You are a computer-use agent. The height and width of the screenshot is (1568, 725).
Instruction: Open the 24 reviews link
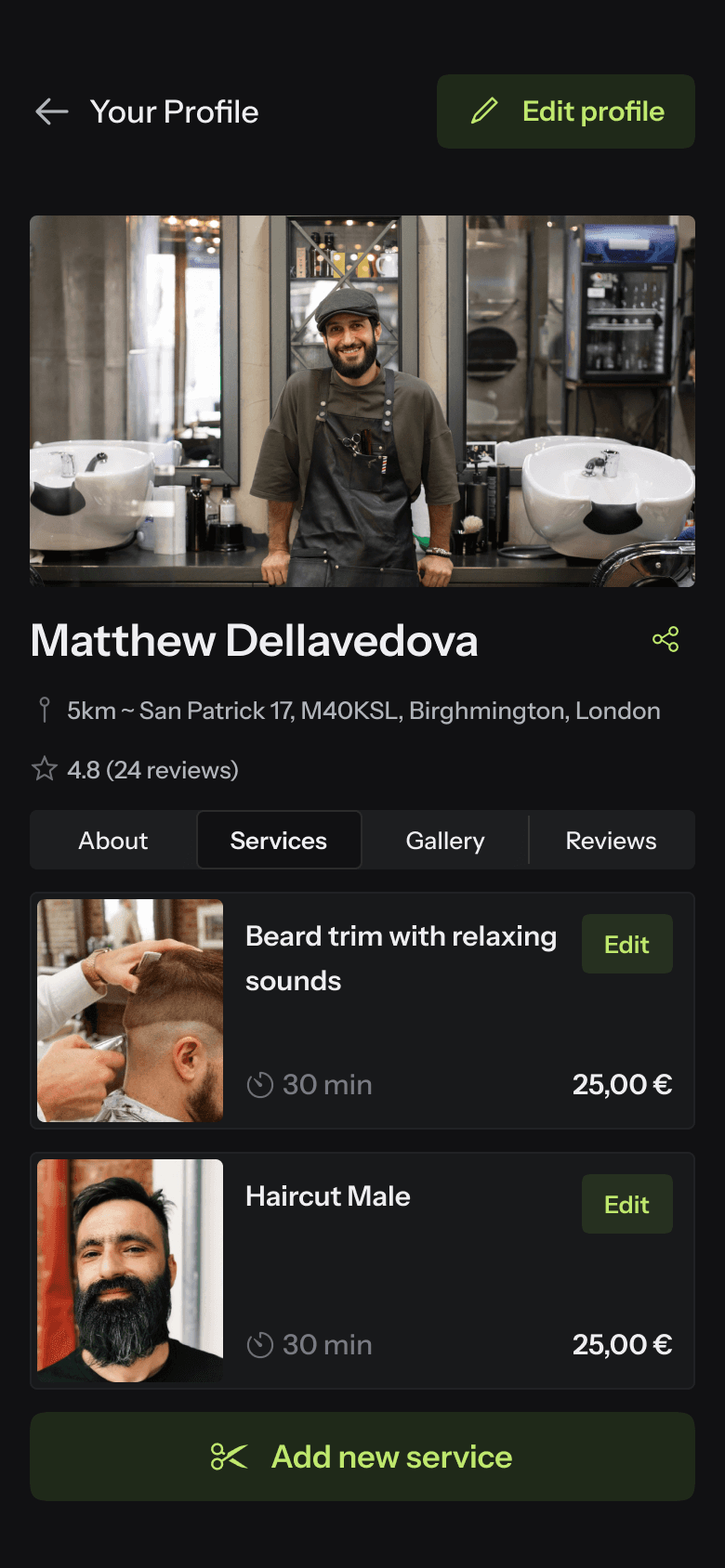pyautogui.click(x=172, y=769)
